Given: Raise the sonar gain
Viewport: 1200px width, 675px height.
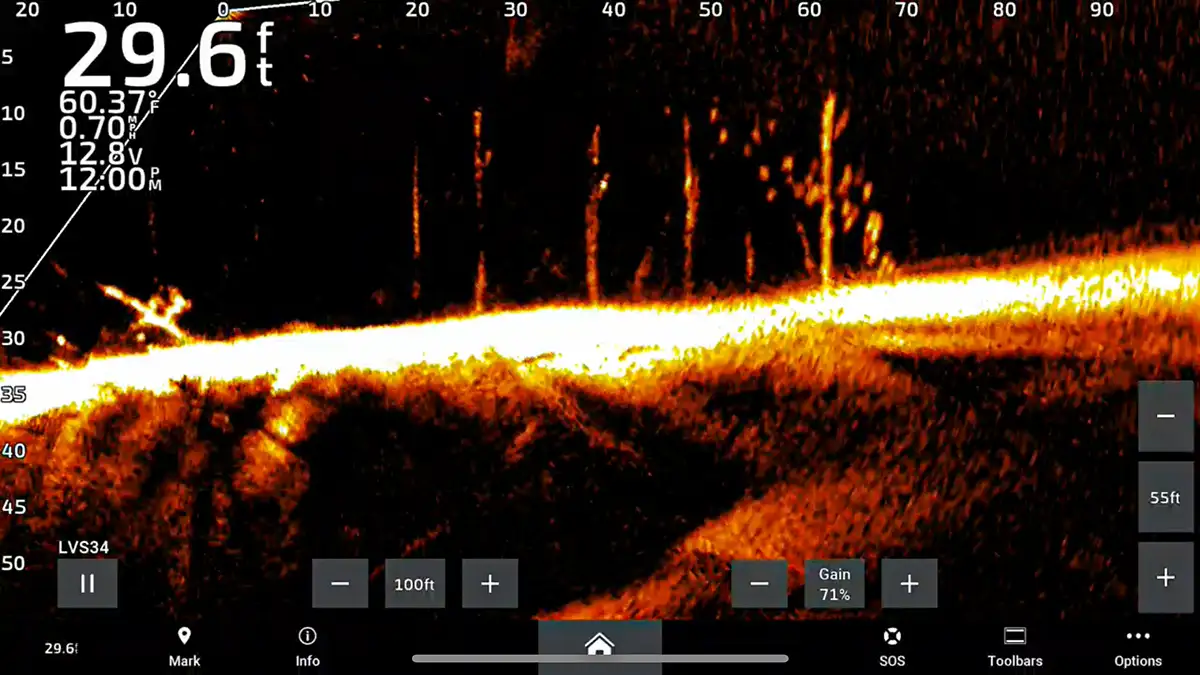Looking at the screenshot, I should pos(909,584).
